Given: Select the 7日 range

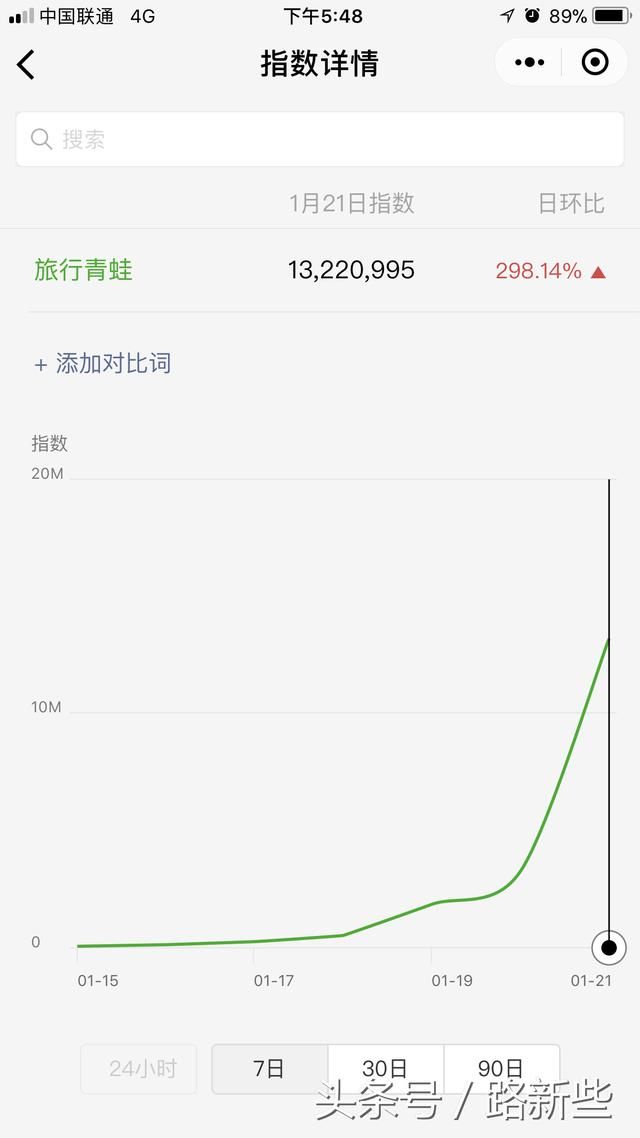Looking at the screenshot, I should point(269,1068).
